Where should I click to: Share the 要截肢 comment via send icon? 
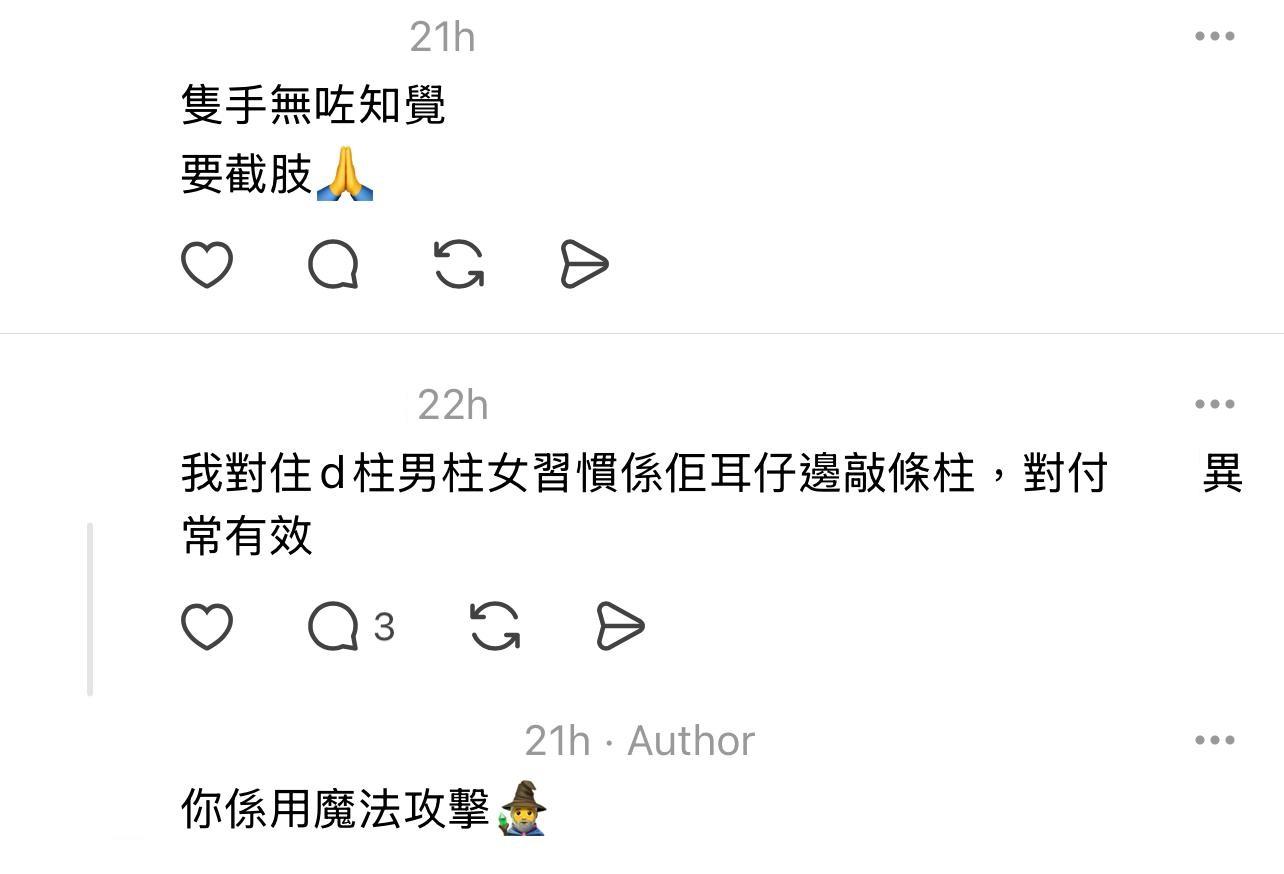[584, 265]
